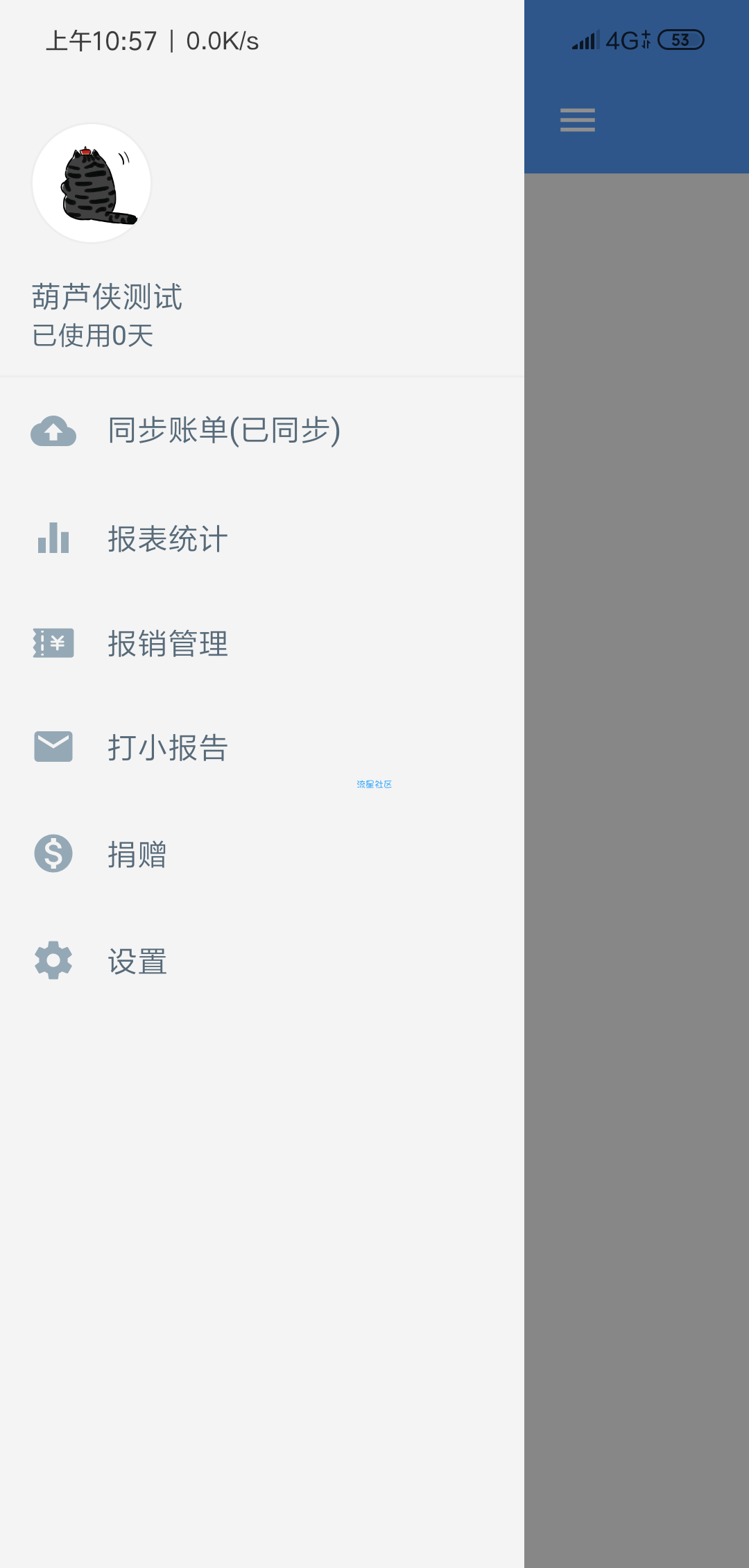
Task: Tap the hamburger drawer menu button
Action: tap(577, 120)
